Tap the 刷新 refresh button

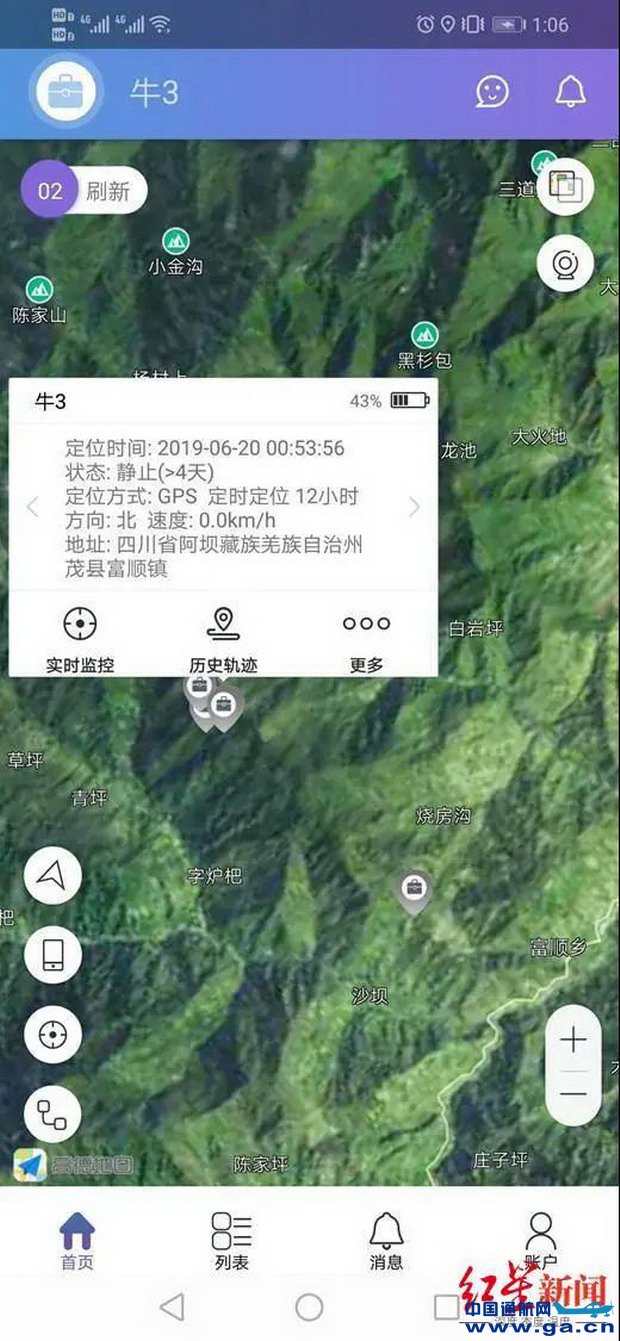(x=106, y=191)
